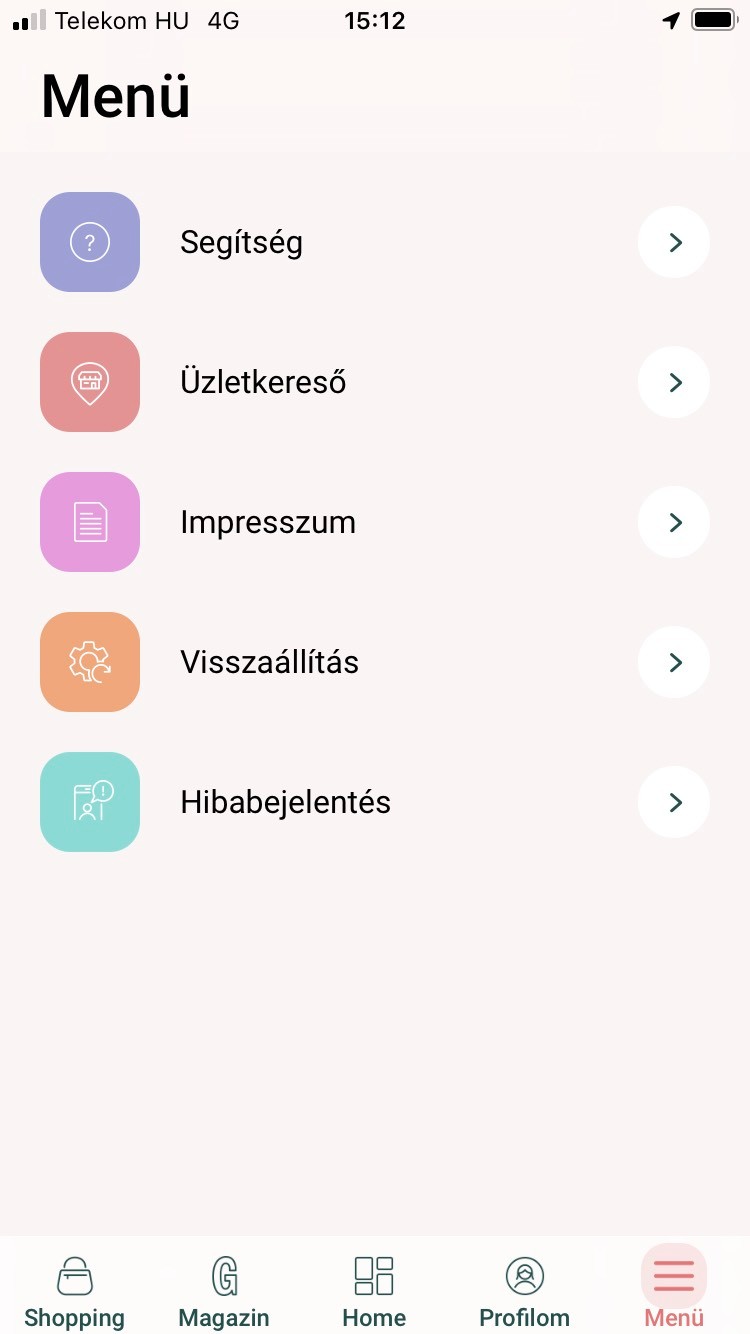The width and height of the screenshot is (750, 1334).
Task: Open the Segítség menu entry
Action: click(241, 242)
